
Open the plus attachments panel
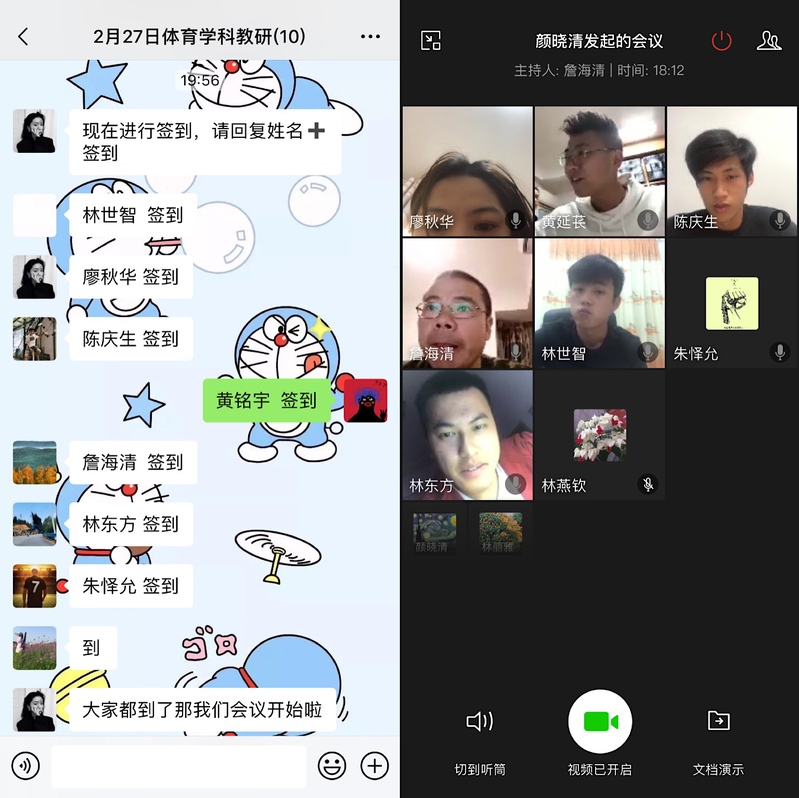click(374, 766)
